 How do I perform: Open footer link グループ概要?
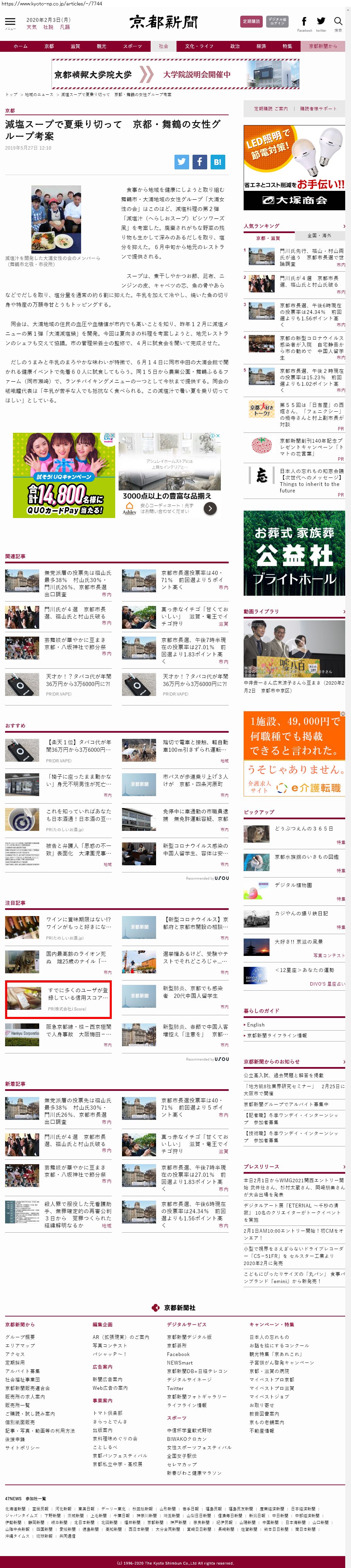[20, 1337]
